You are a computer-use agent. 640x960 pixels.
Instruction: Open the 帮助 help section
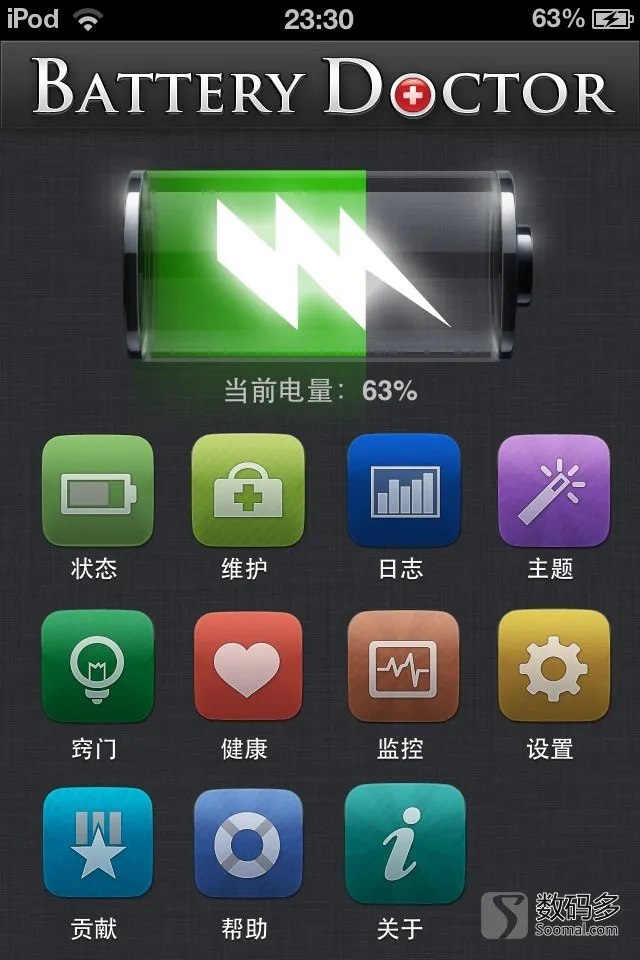(x=247, y=843)
